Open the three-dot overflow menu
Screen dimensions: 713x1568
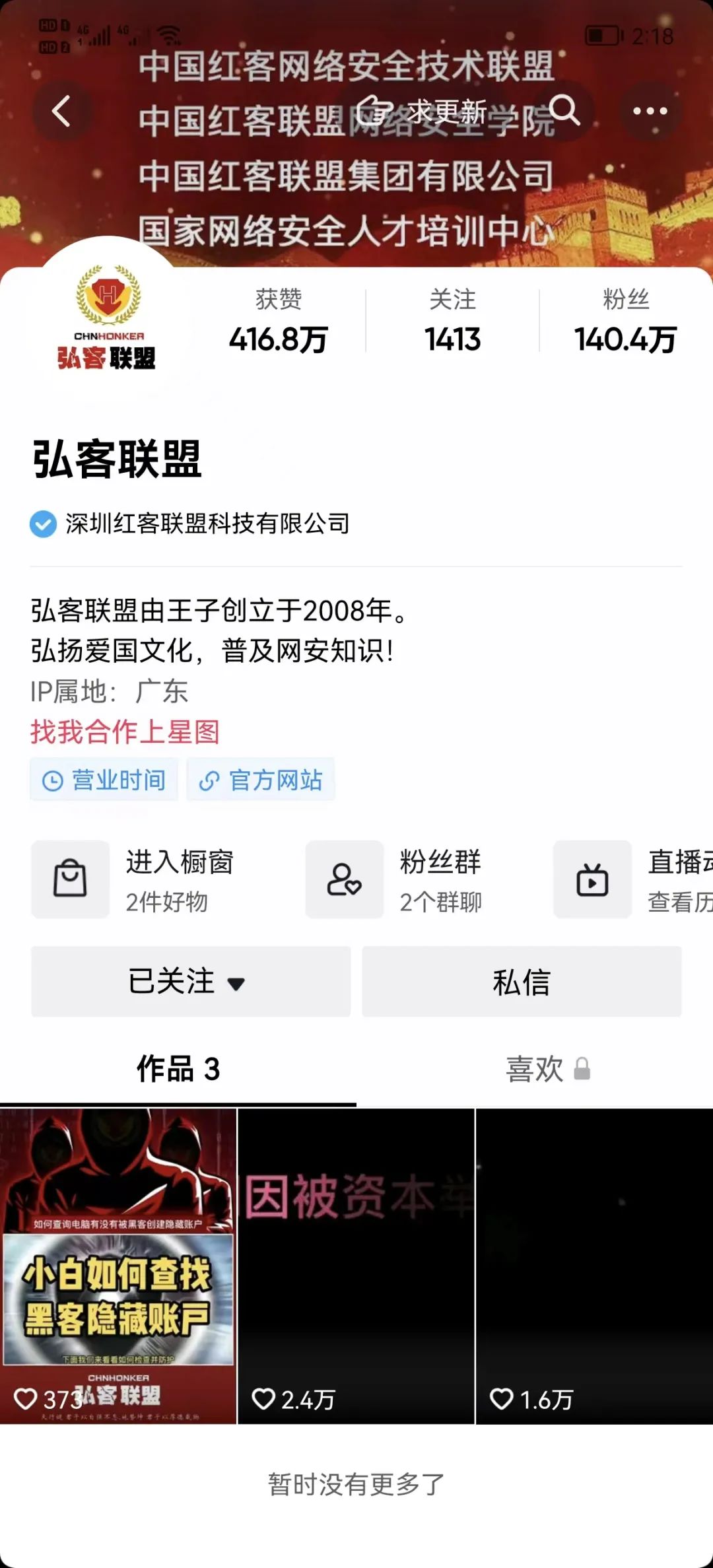pos(650,111)
